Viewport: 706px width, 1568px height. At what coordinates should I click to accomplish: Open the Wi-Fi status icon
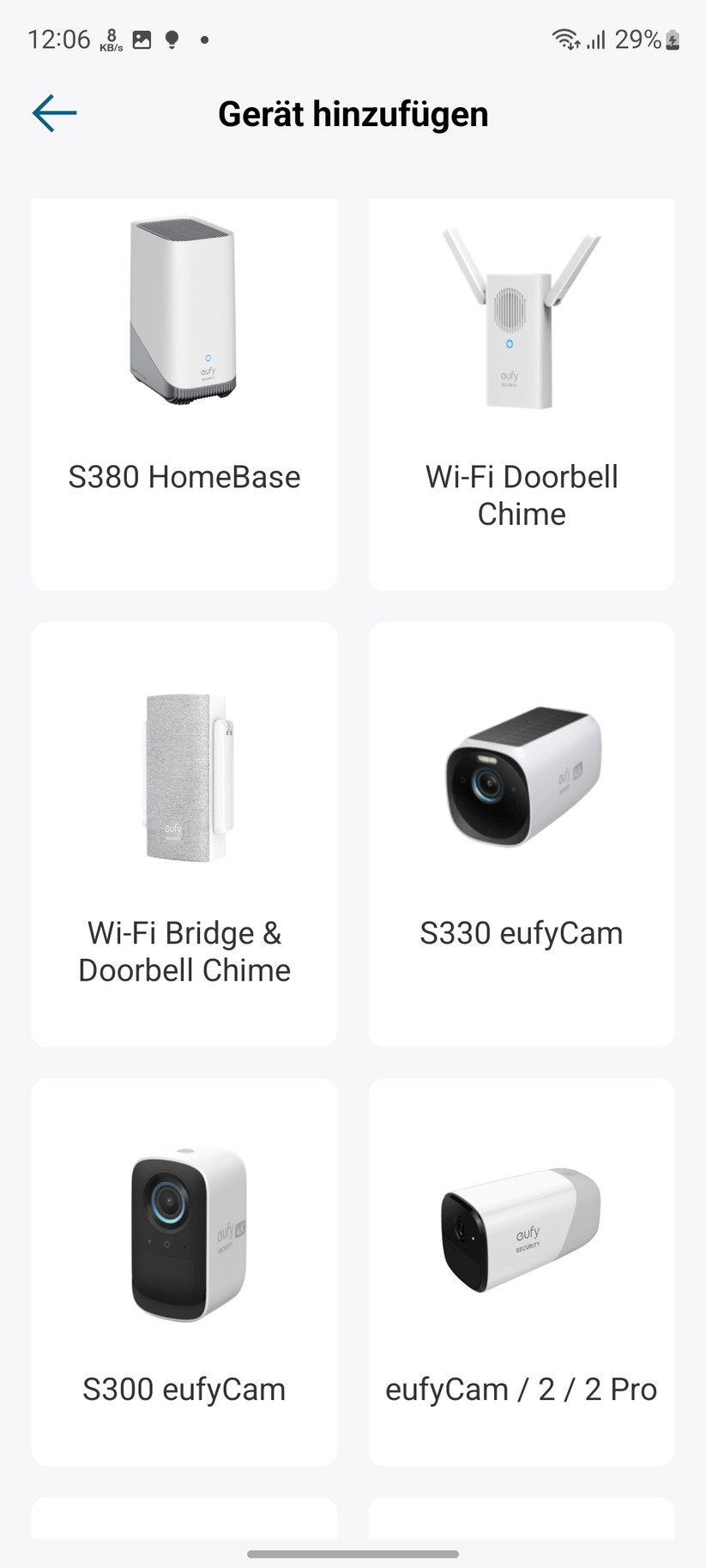[563, 39]
